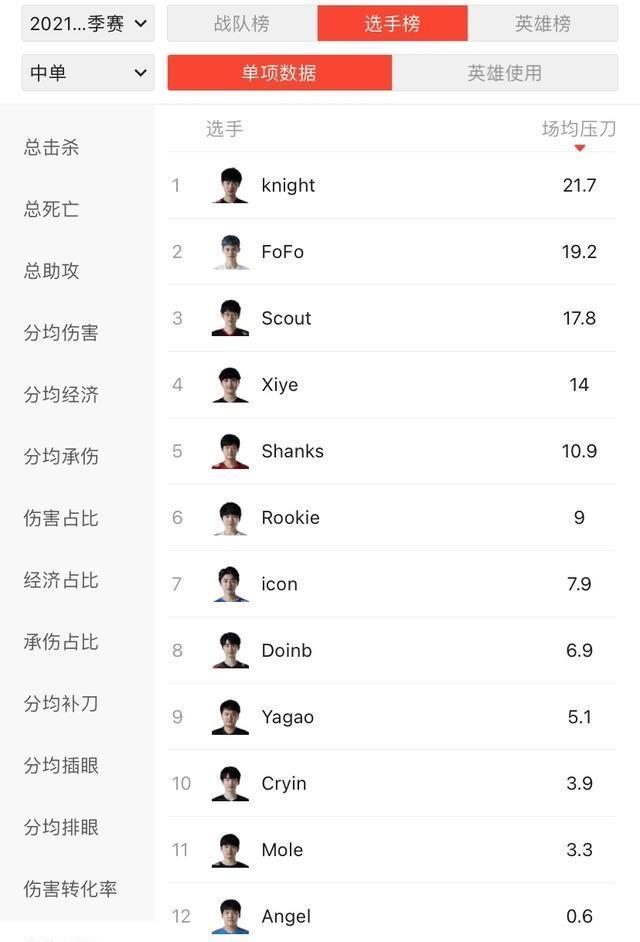This screenshot has width=640, height=942.
Task: Choose 总击杀 in the stat list
Action: pos(52,147)
